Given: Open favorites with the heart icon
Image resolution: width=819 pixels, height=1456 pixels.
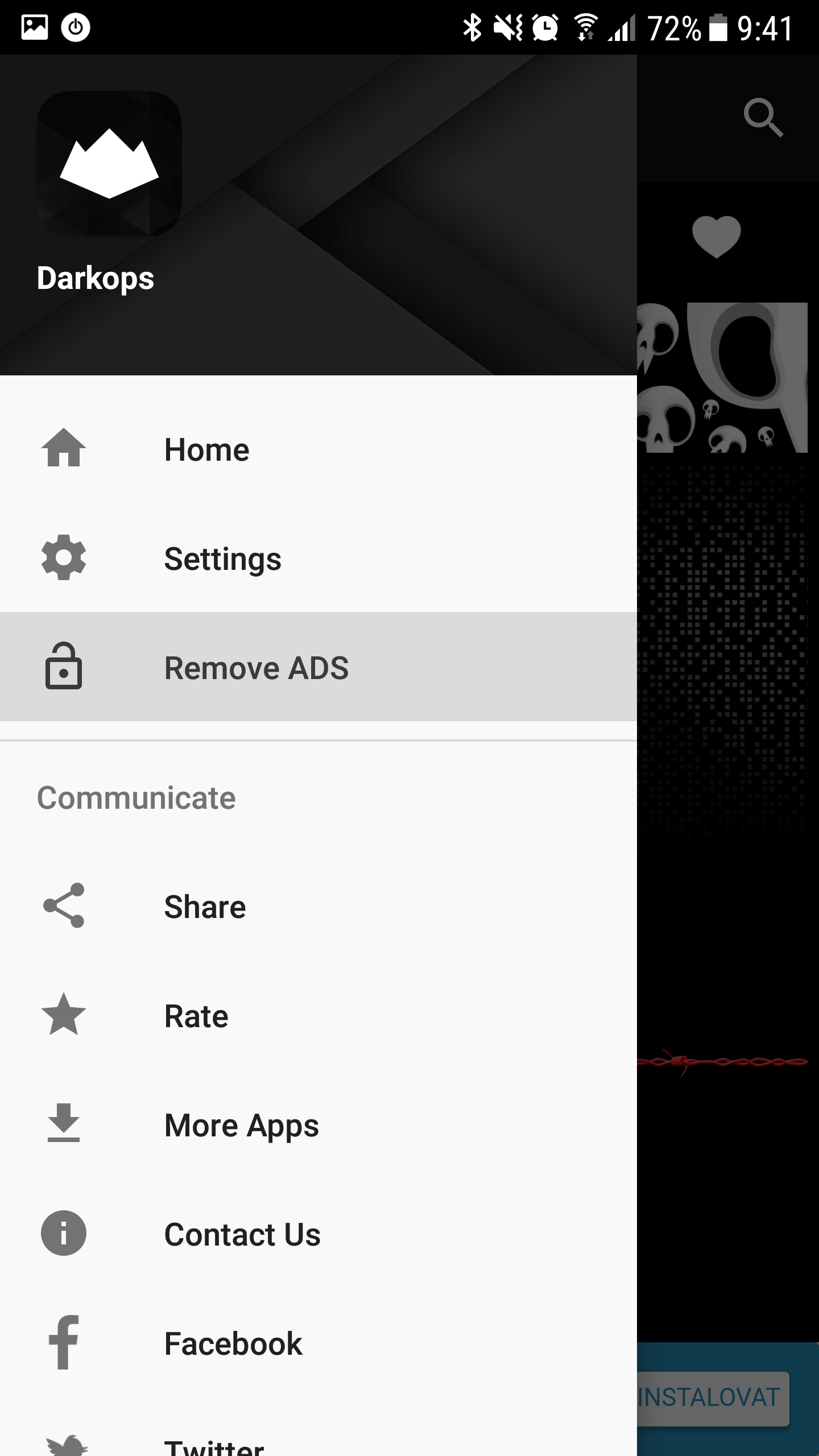Looking at the screenshot, I should tap(717, 237).
